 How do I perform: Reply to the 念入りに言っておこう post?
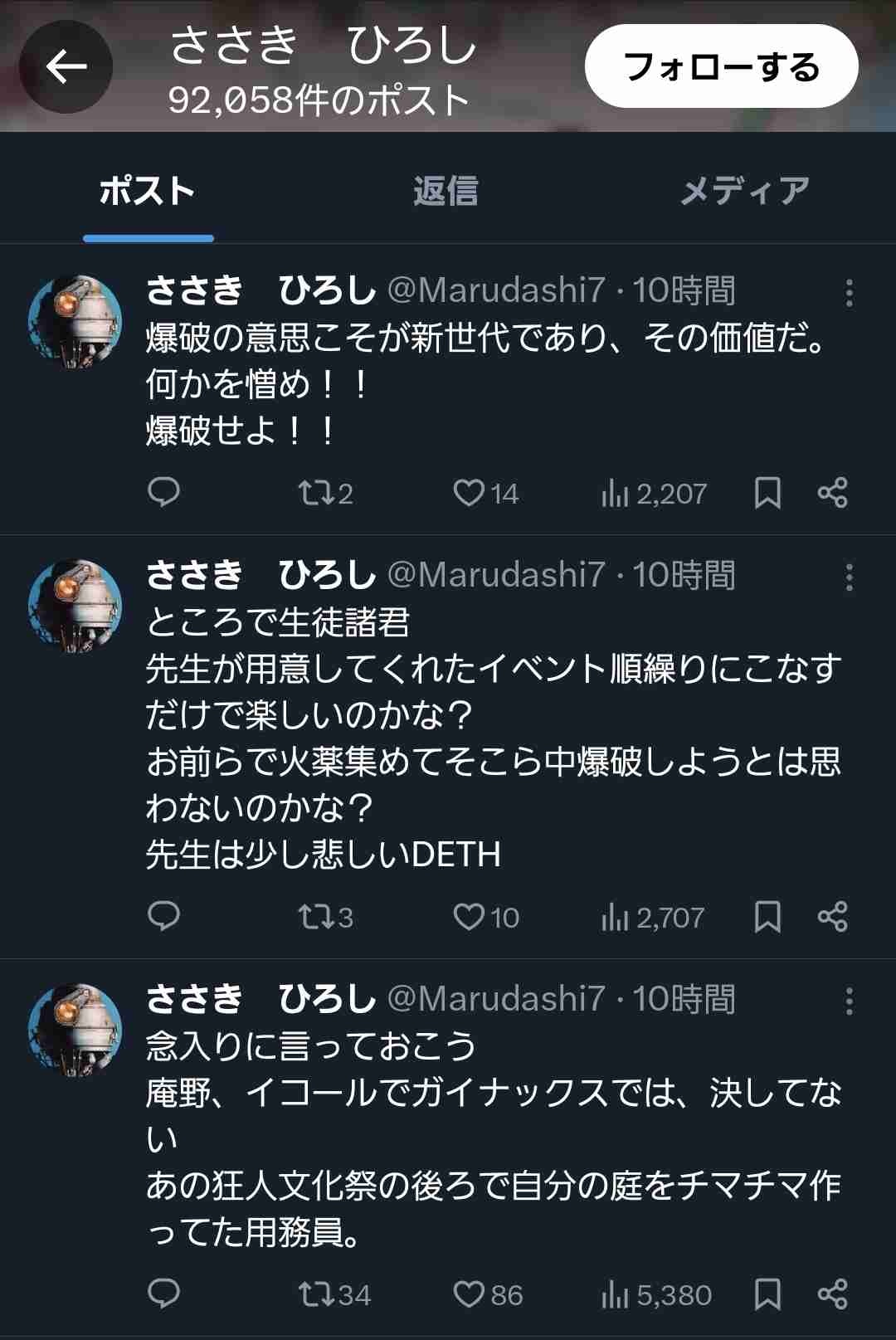(163, 1294)
